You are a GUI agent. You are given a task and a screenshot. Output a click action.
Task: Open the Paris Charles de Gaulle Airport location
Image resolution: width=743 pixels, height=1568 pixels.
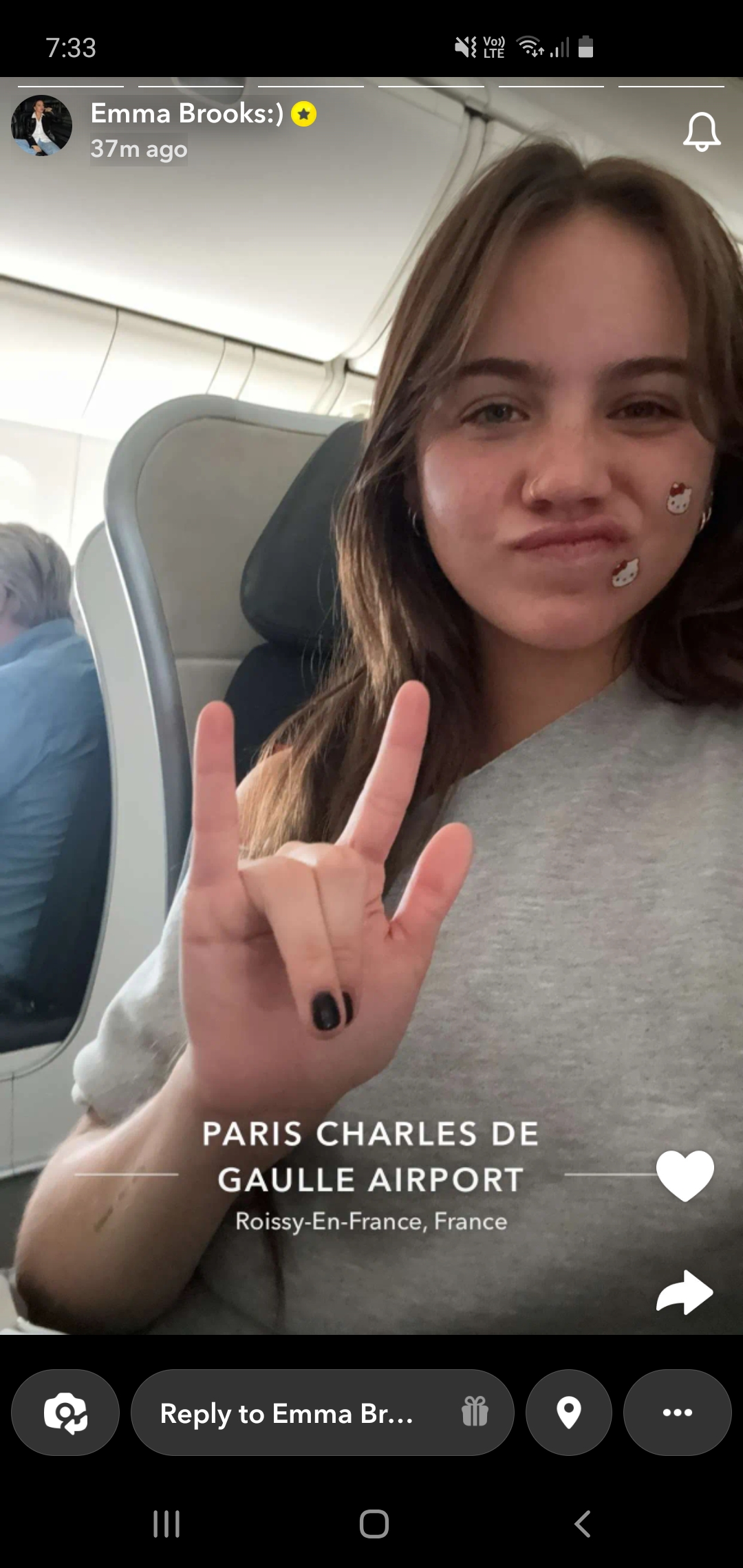tap(371, 1175)
